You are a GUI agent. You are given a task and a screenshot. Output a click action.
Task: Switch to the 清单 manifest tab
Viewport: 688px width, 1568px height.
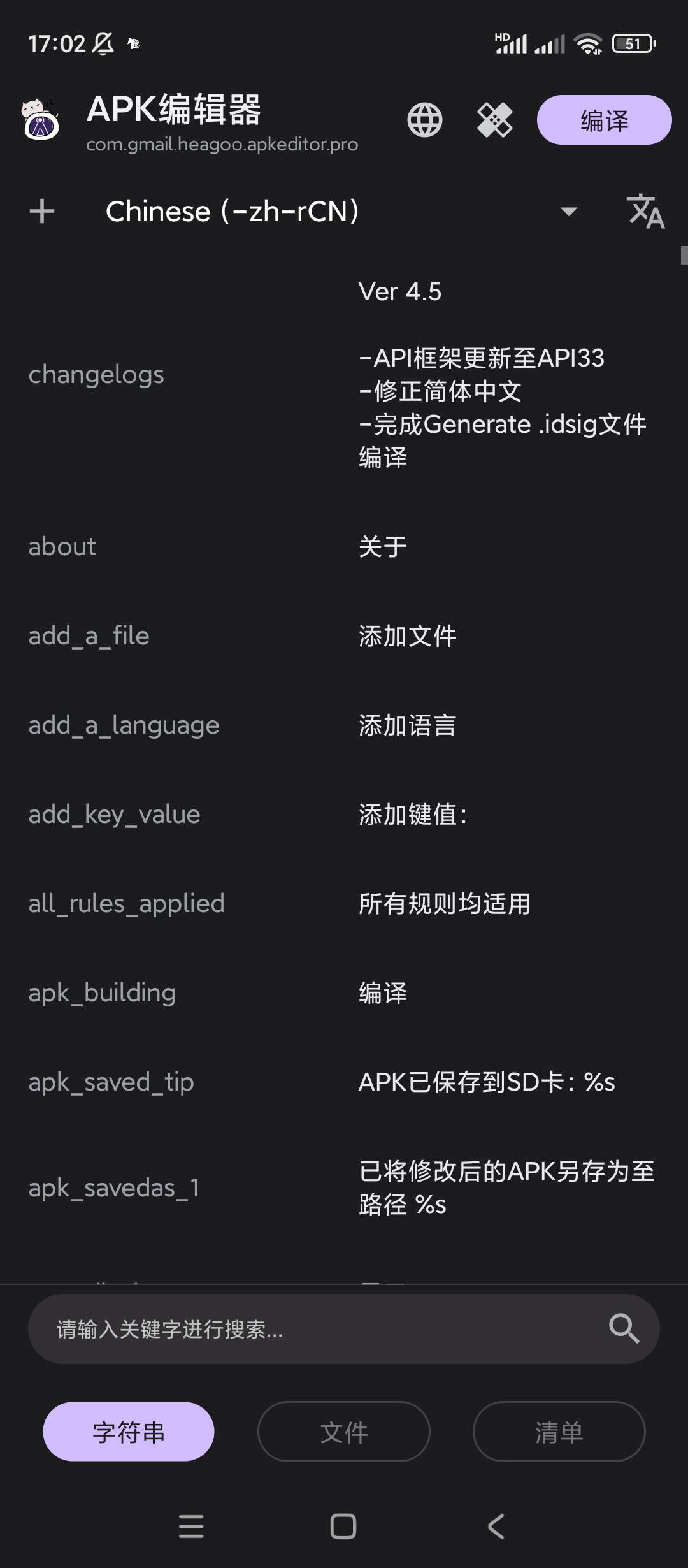tap(559, 1432)
